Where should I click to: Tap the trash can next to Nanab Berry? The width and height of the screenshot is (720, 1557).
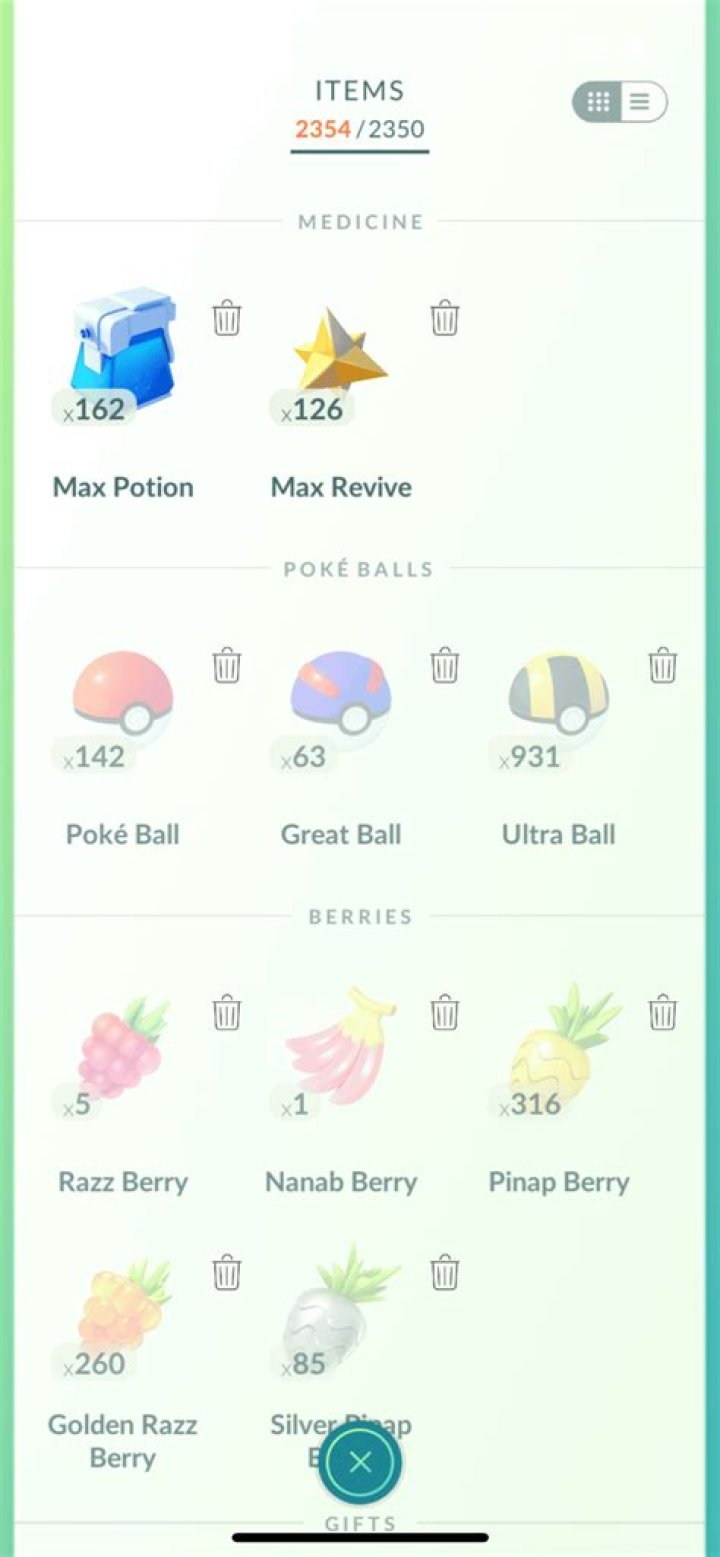pos(445,1012)
